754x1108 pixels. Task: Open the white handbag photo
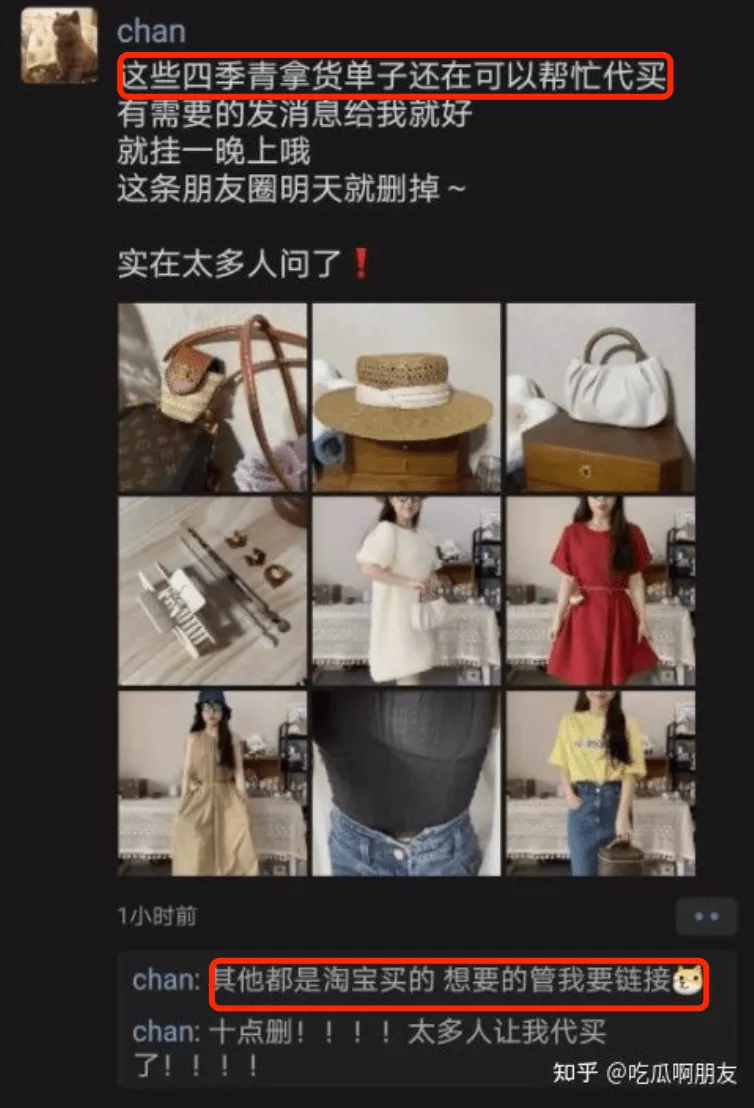[x=600, y=397]
